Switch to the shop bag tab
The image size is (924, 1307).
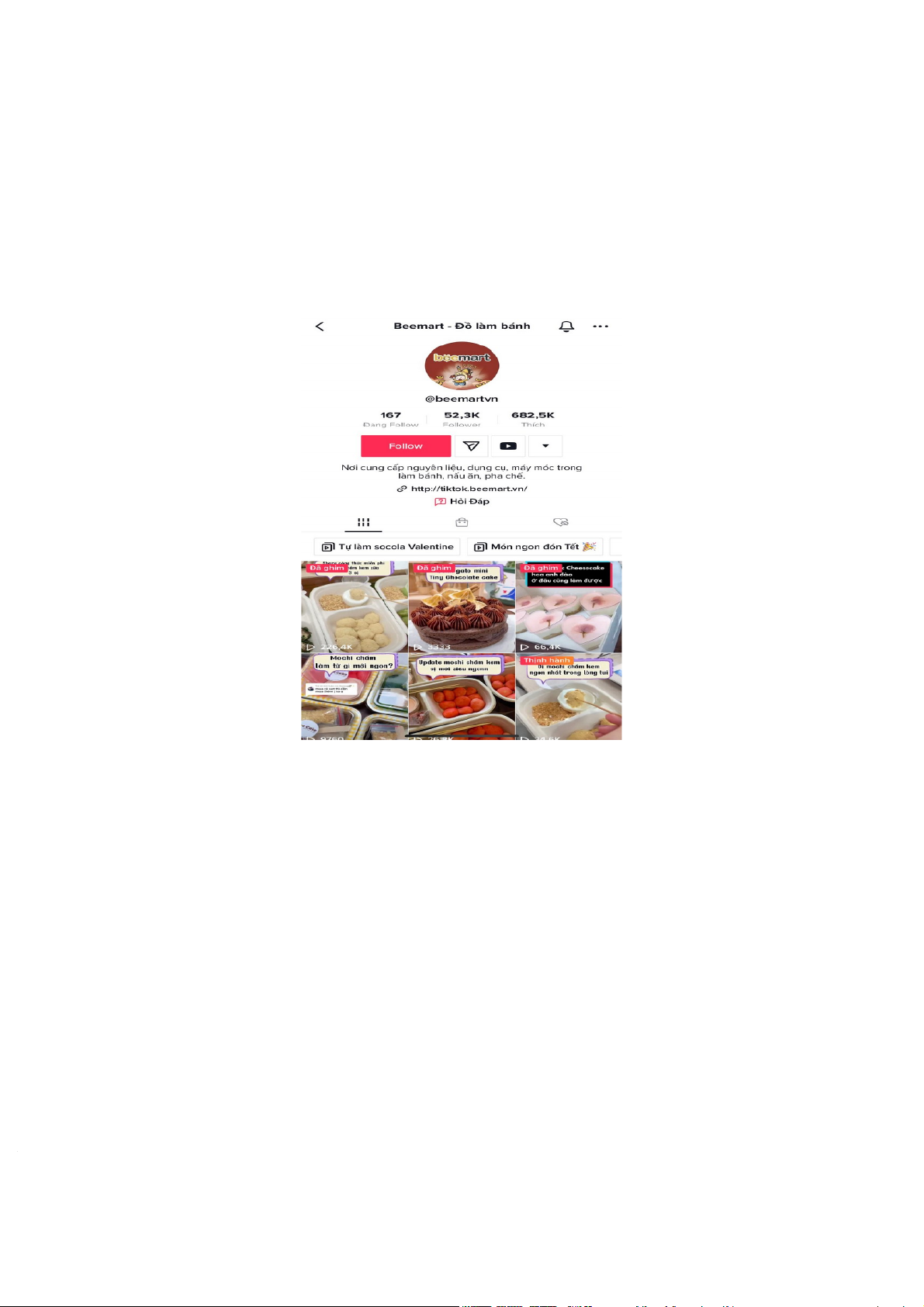click(462, 522)
